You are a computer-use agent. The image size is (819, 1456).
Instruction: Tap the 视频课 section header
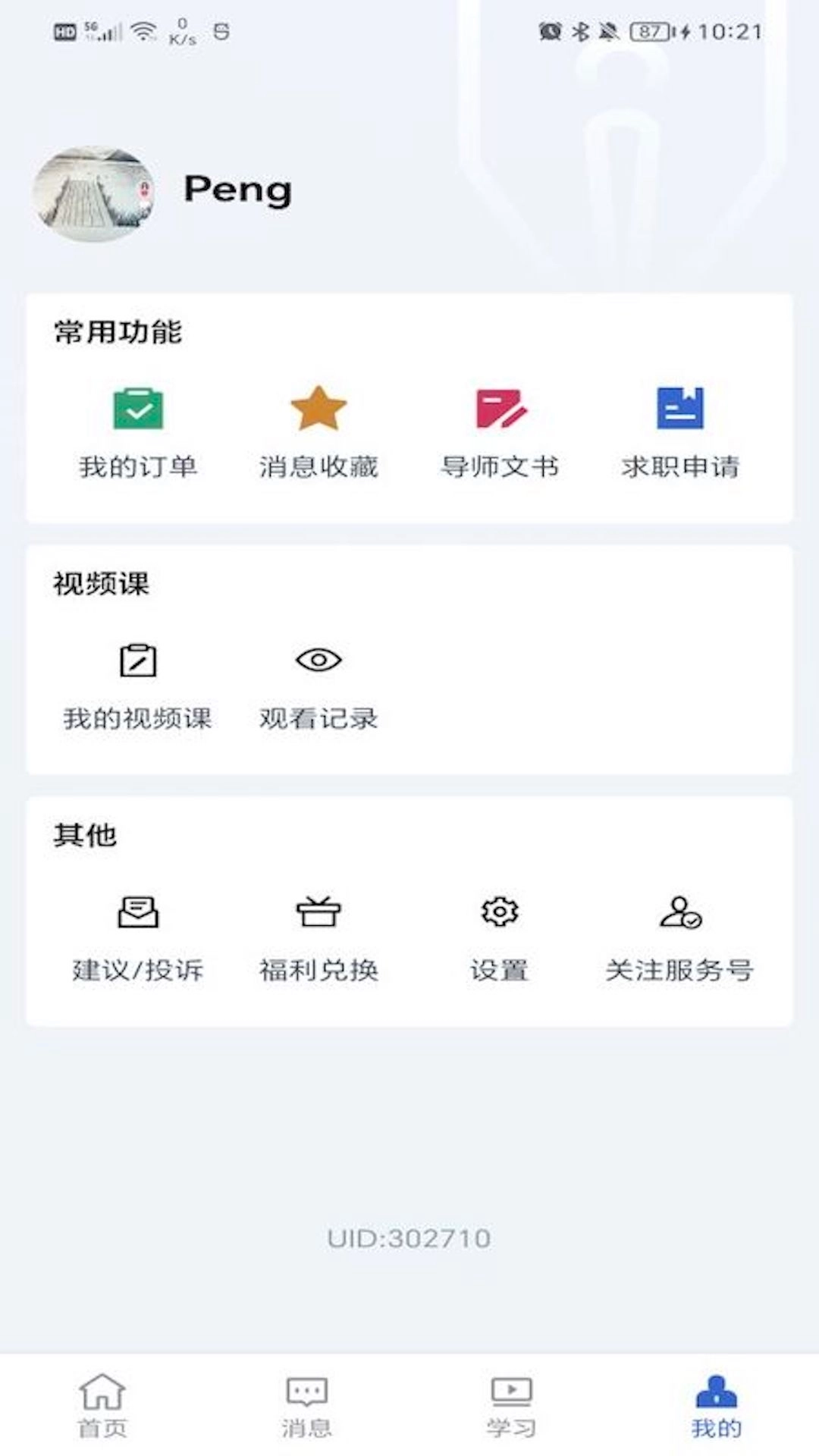(x=100, y=584)
